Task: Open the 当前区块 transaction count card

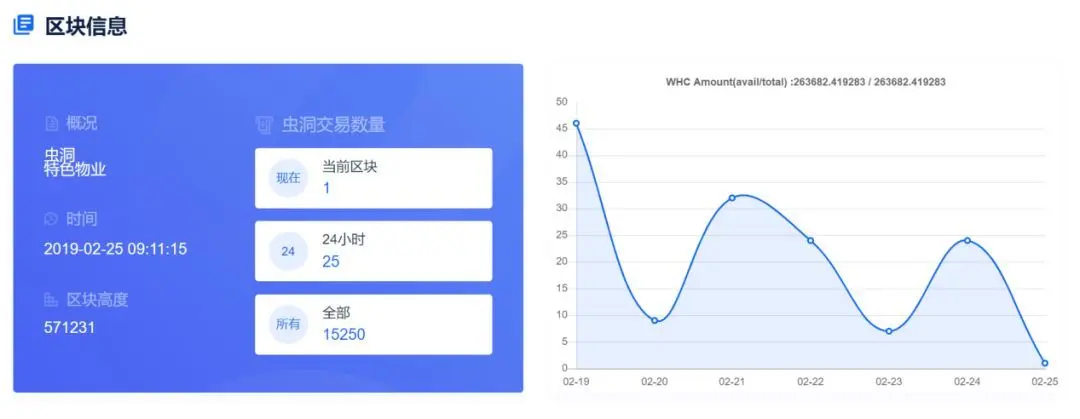Action: point(373,178)
